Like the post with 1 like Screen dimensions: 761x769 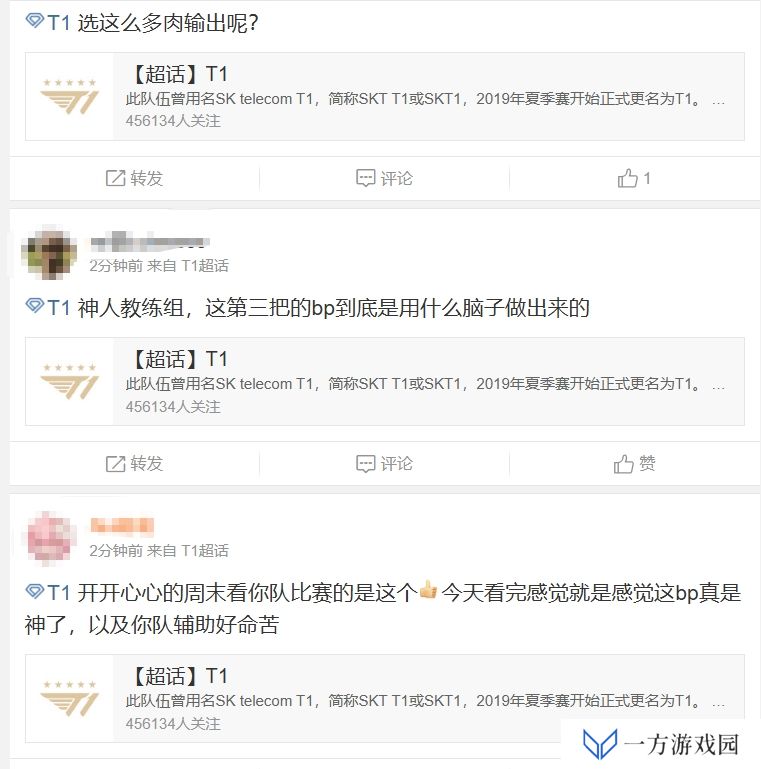[x=634, y=179]
